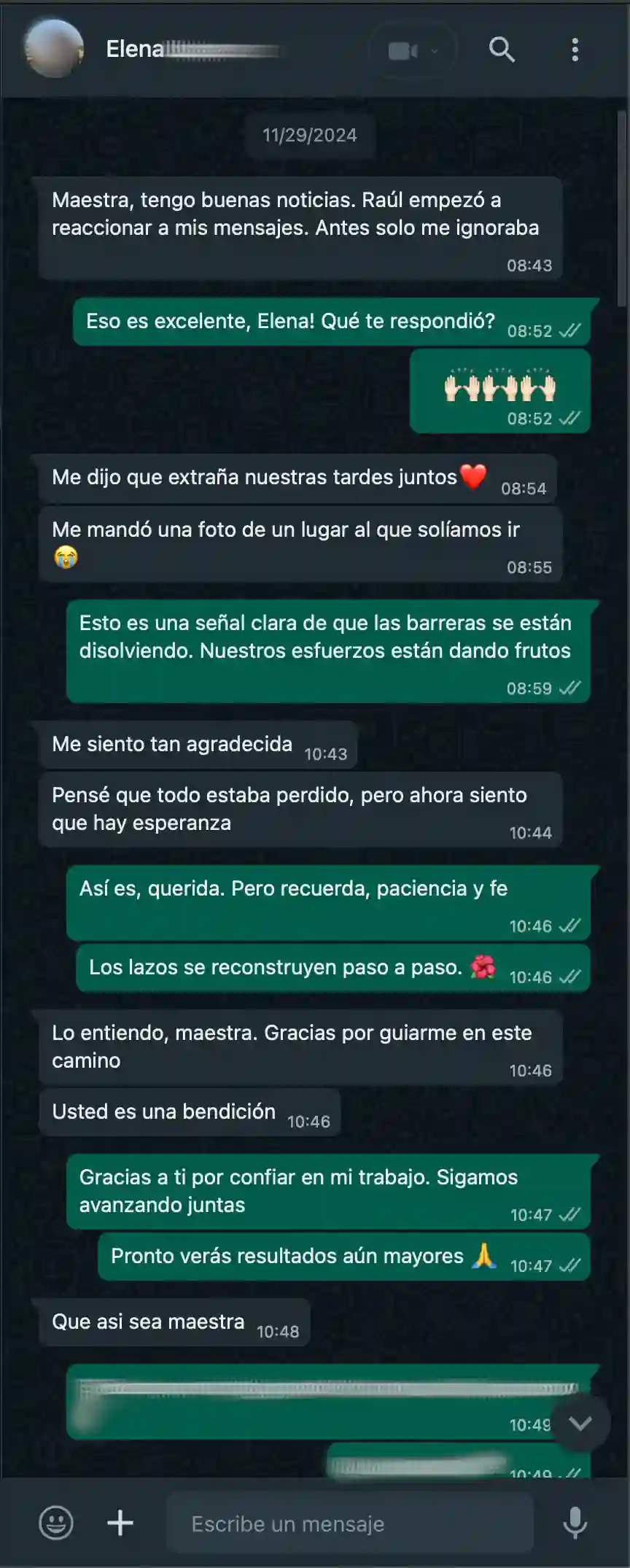
Task: Expand the 11/29/2024 date header
Action: click(310, 135)
